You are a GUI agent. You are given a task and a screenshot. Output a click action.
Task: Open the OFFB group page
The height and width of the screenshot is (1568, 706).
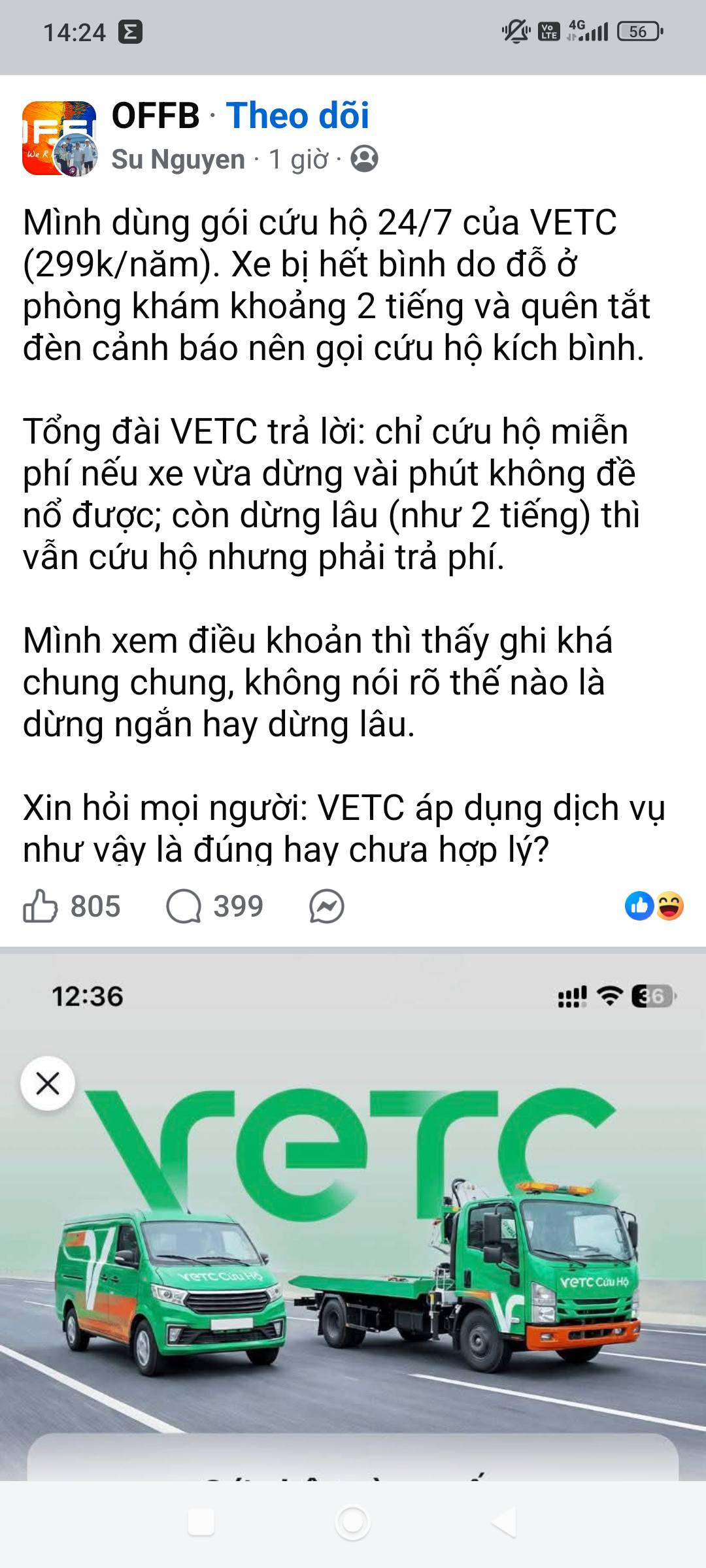(156, 116)
